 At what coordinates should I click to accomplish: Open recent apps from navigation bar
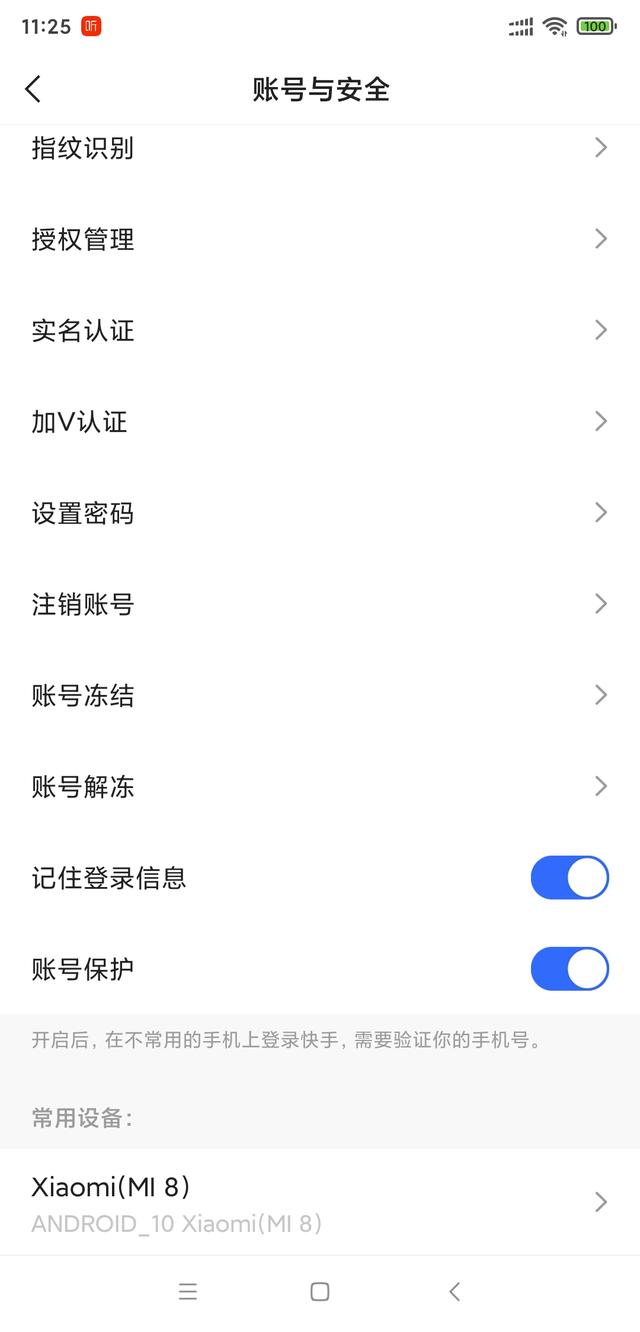[x=188, y=1292]
